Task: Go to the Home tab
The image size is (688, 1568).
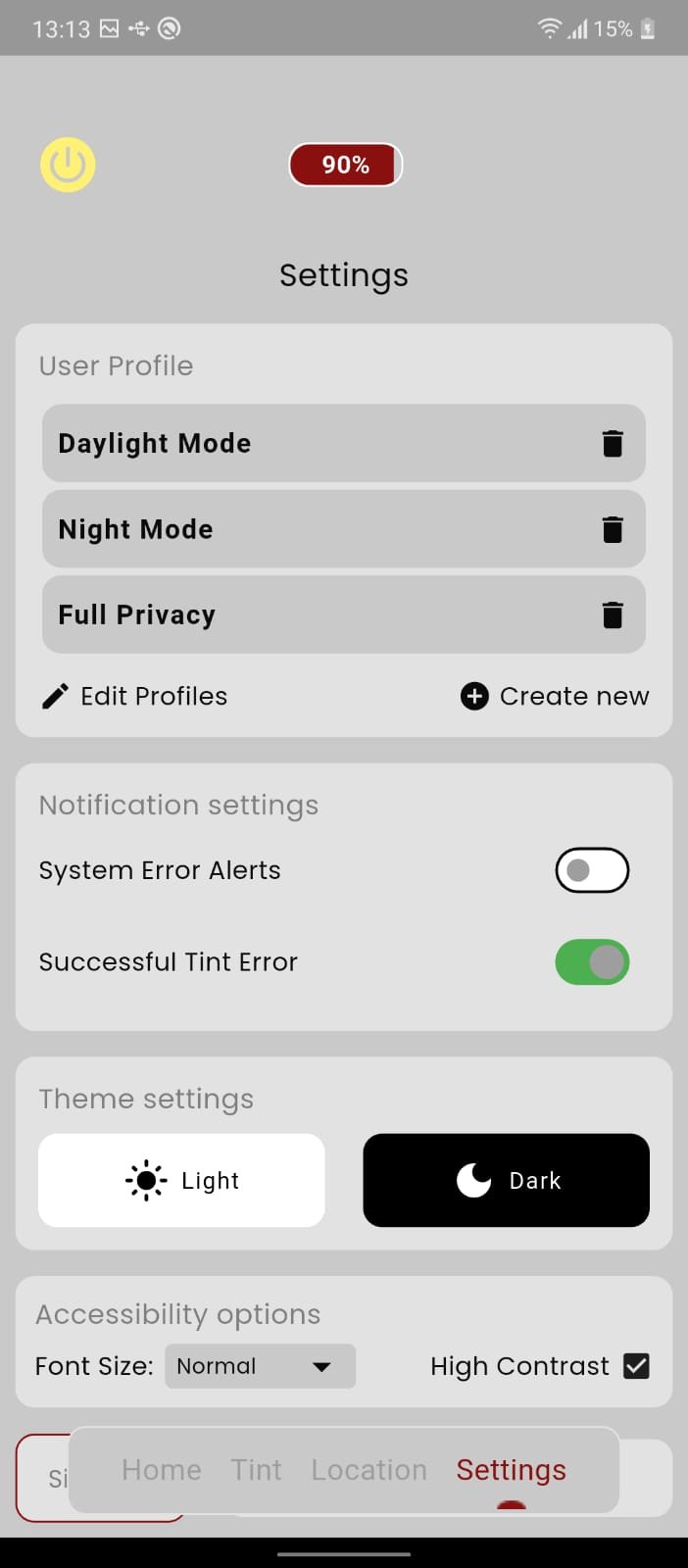Action: [x=162, y=1470]
